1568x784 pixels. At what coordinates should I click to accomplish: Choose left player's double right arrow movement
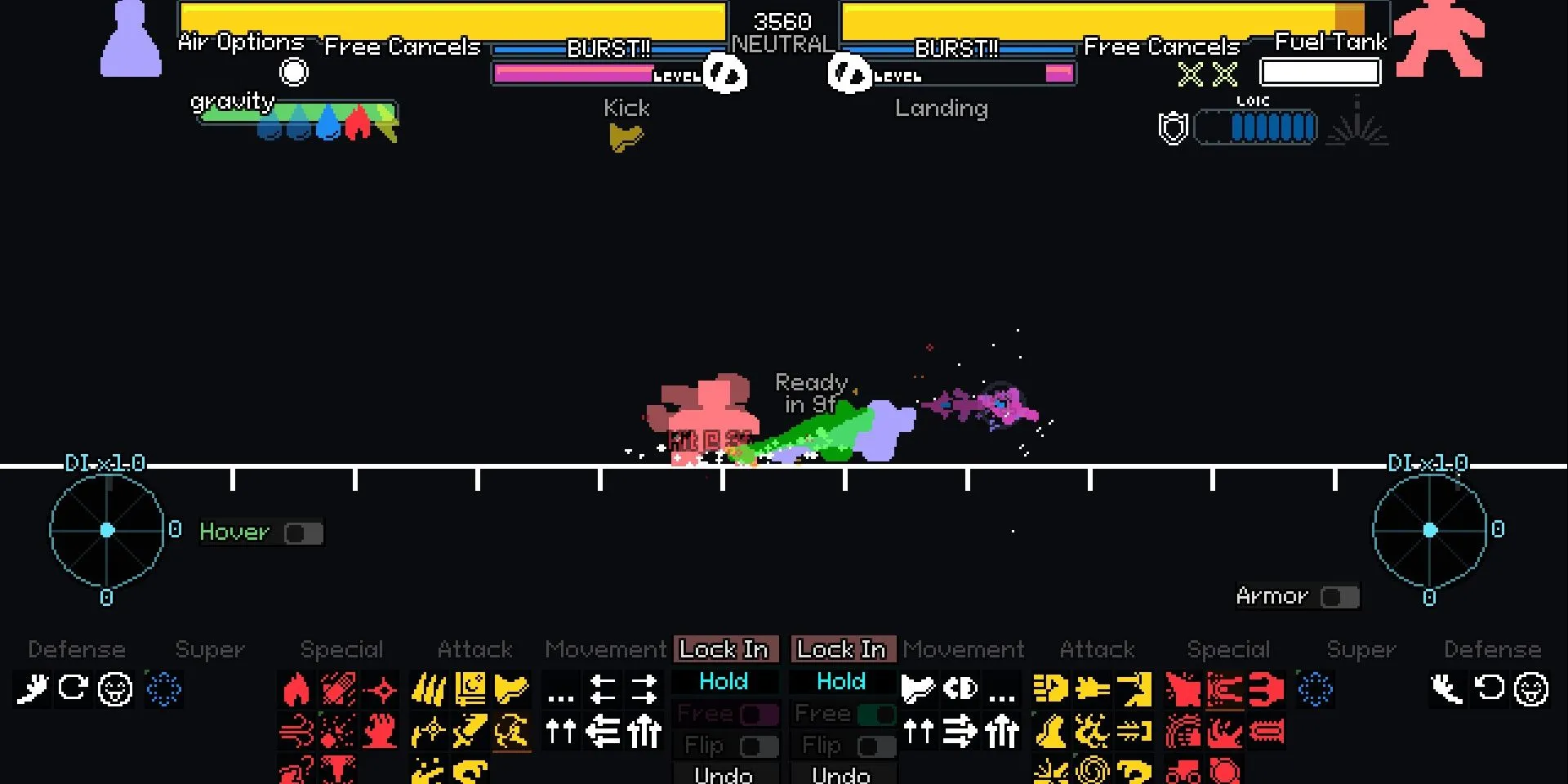coord(644,690)
